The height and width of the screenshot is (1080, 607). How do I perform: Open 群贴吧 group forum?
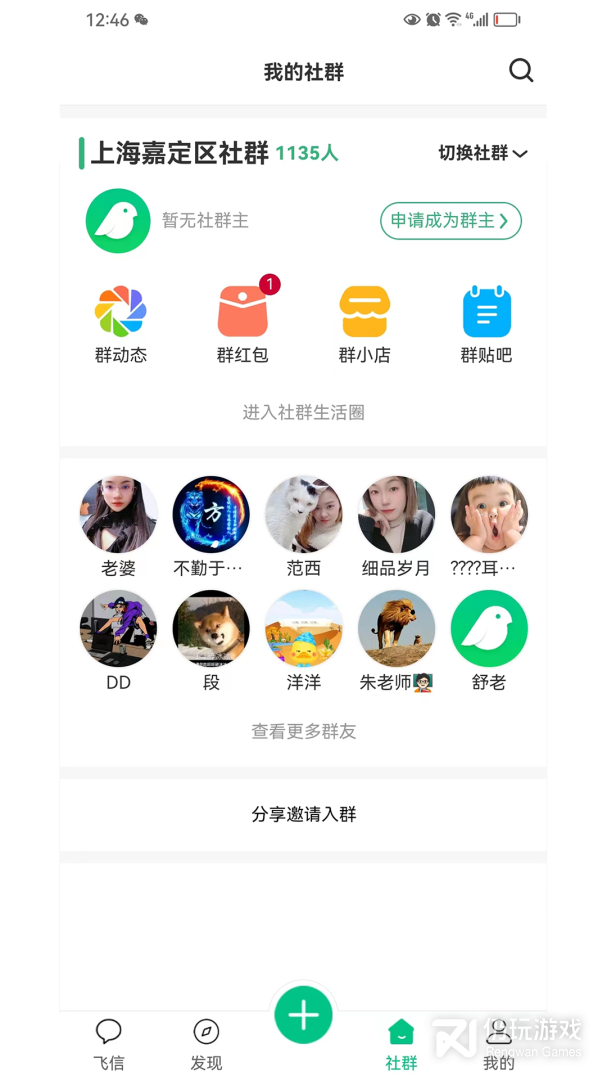click(x=486, y=324)
